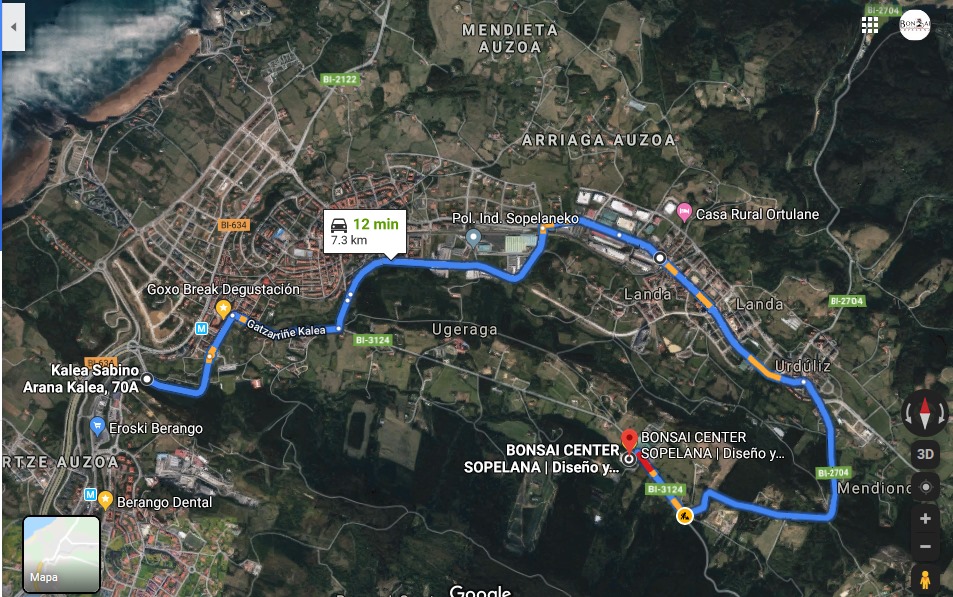Open Street View pegman
The height and width of the screenshot is (597, 953).
(926, 579)
